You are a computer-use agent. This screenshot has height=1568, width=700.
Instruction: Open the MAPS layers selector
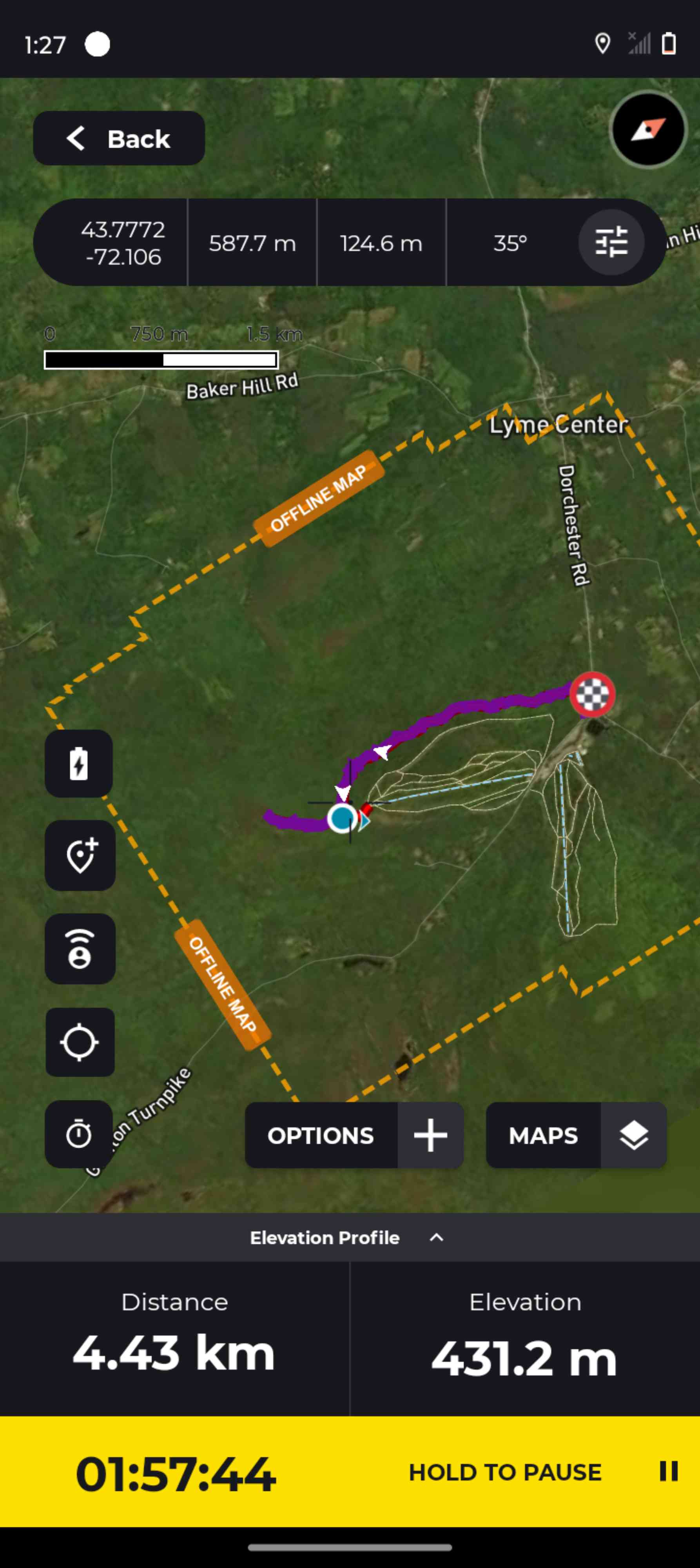575,1135
